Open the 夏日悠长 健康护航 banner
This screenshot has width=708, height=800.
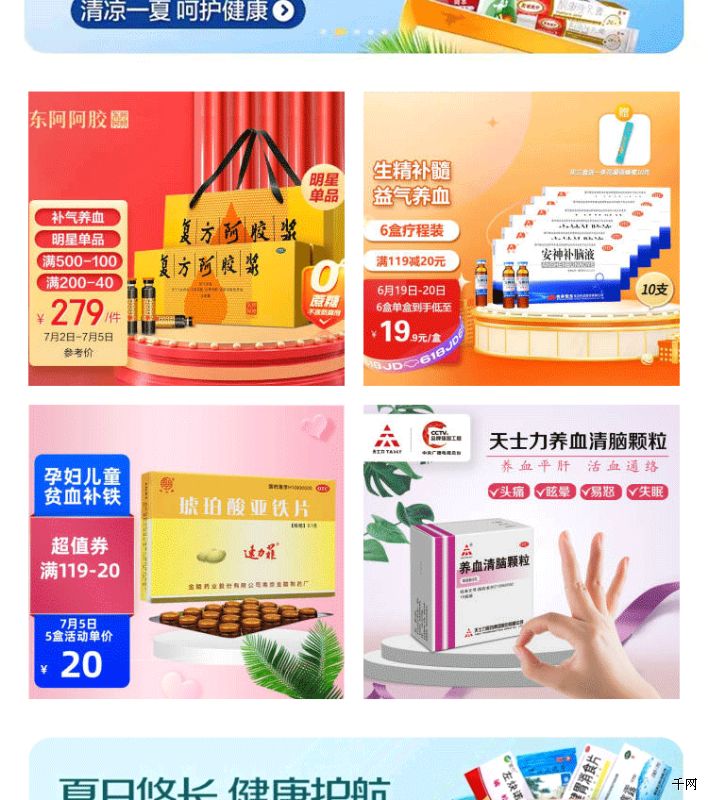(354, 772)
